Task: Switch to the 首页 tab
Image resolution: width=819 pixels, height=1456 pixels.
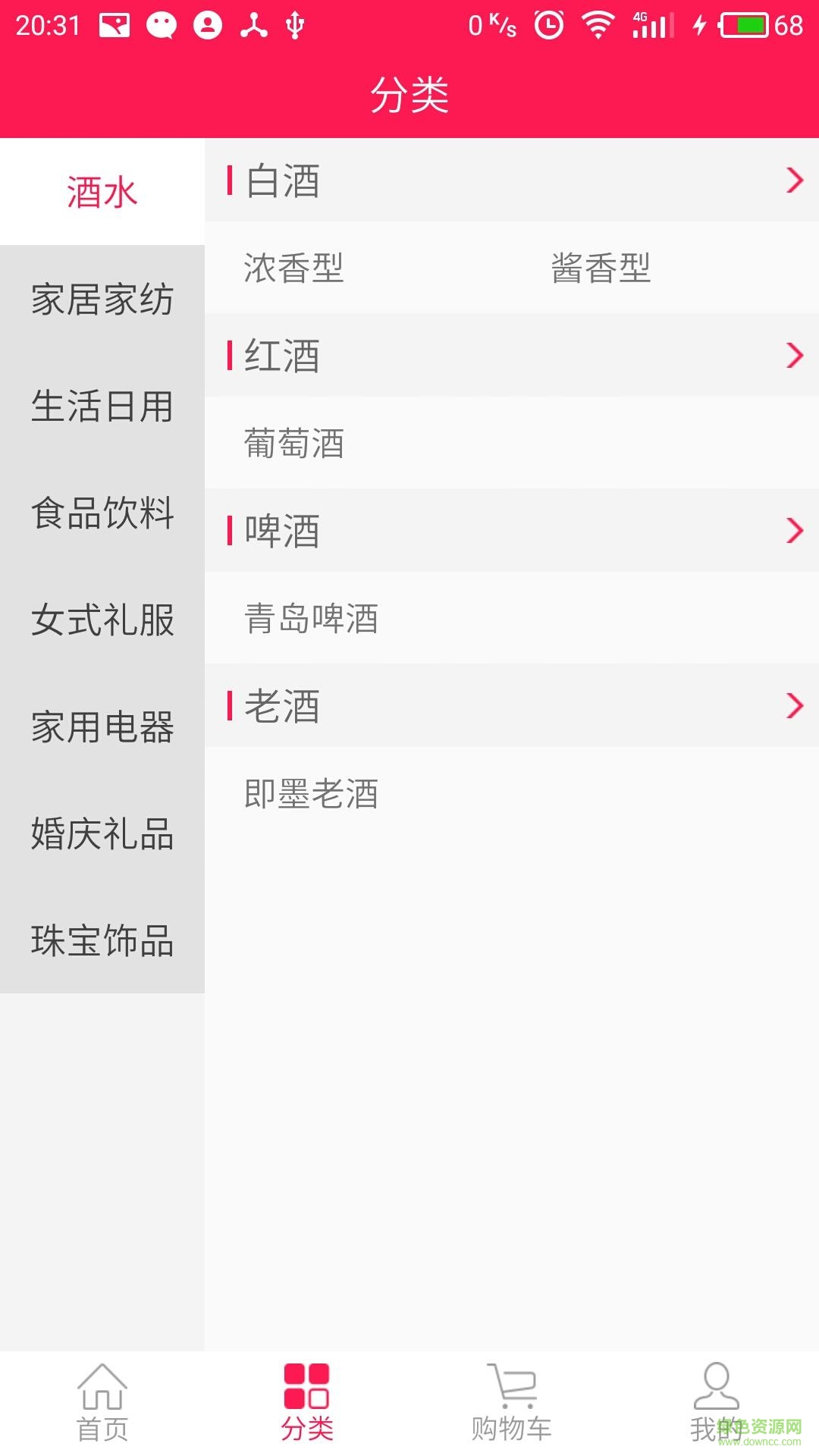Action: (102, 1403)
